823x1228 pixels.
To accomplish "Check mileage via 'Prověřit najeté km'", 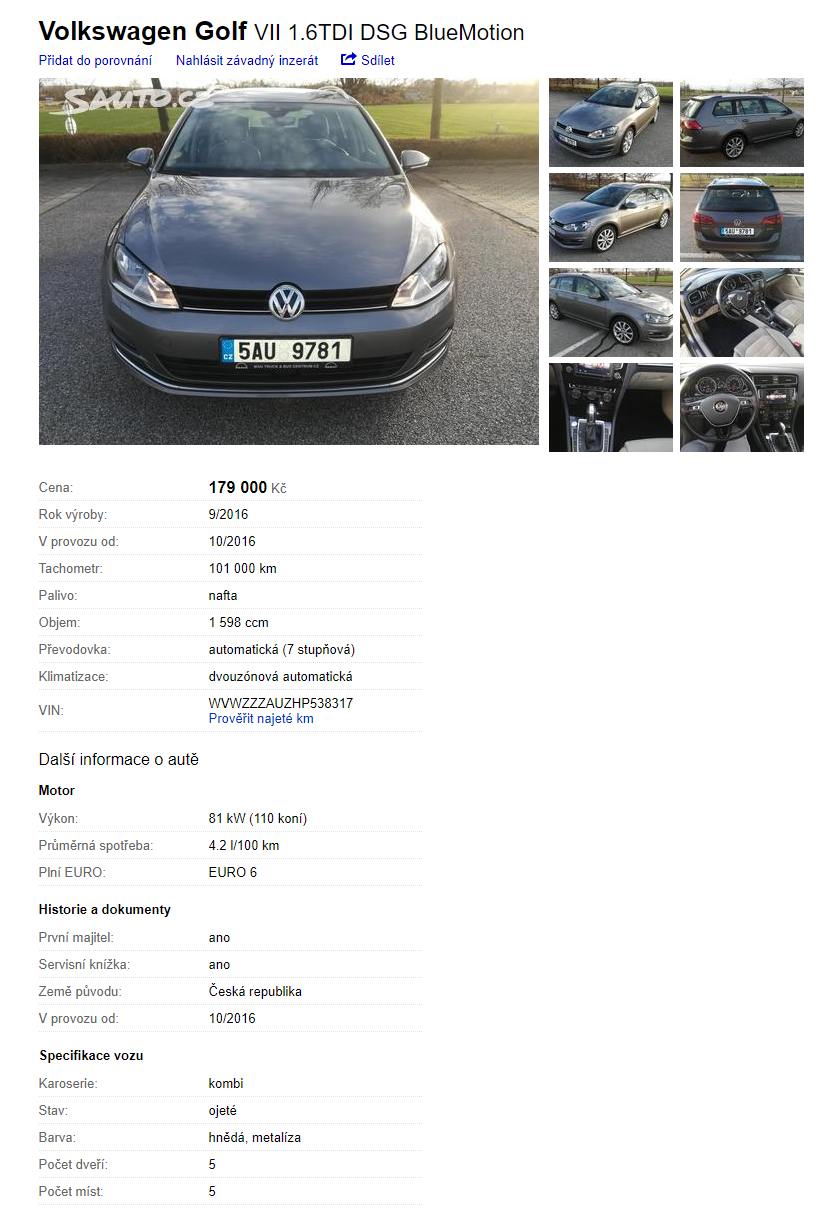I will (x=261, y=718).
